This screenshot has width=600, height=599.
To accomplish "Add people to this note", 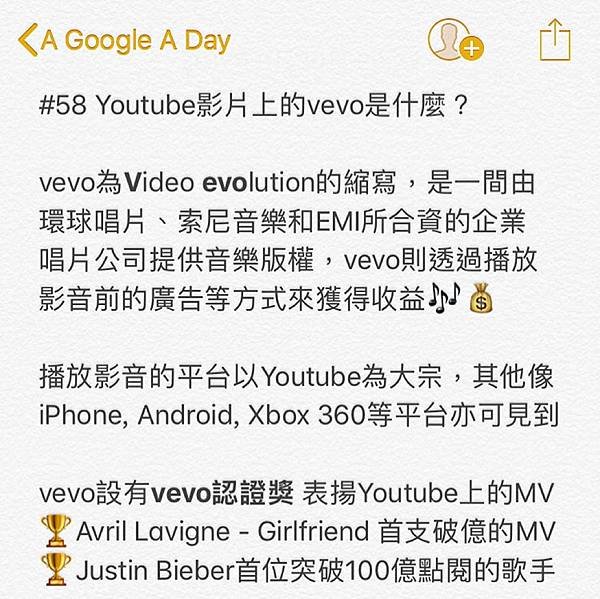I will point(454,40).
